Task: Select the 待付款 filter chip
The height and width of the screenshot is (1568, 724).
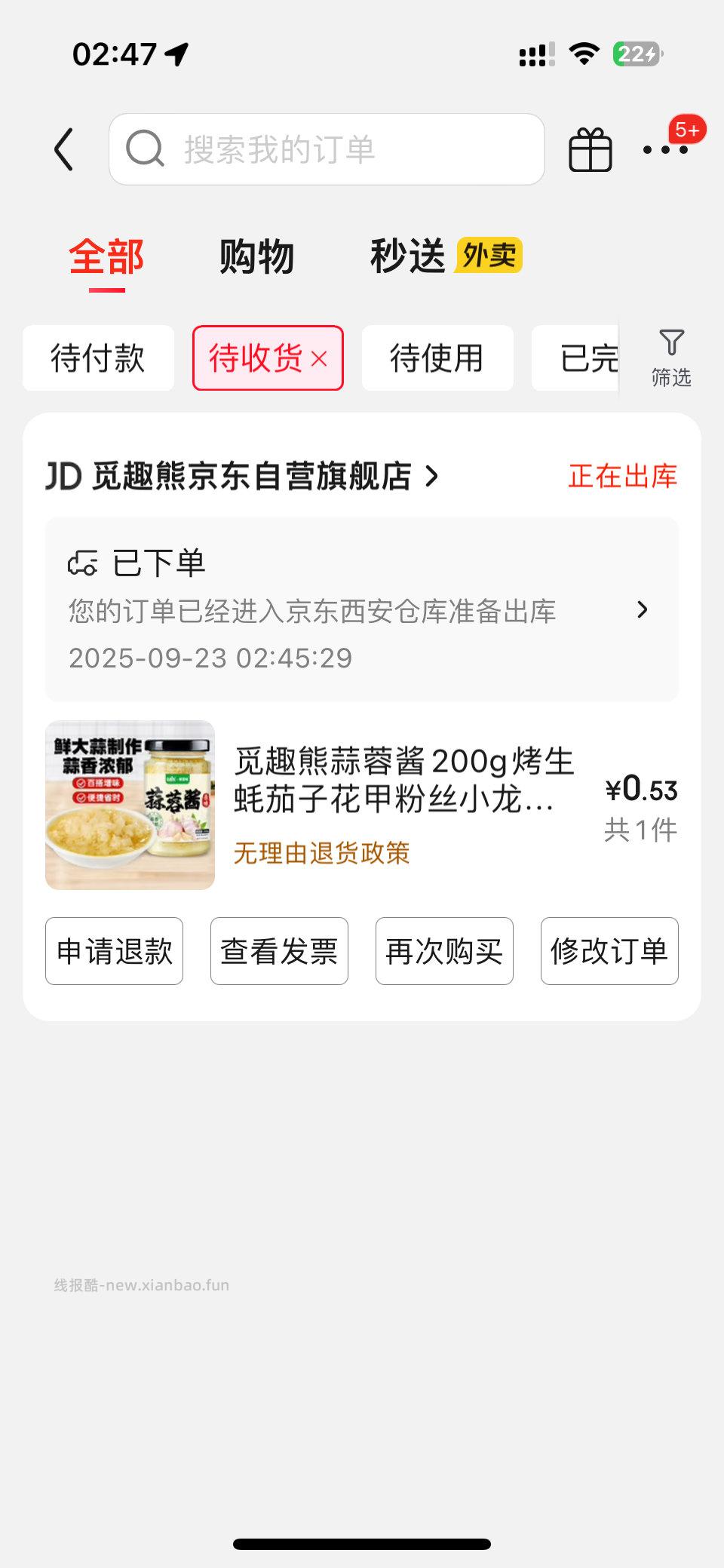Action: click(x=98, y=358)
